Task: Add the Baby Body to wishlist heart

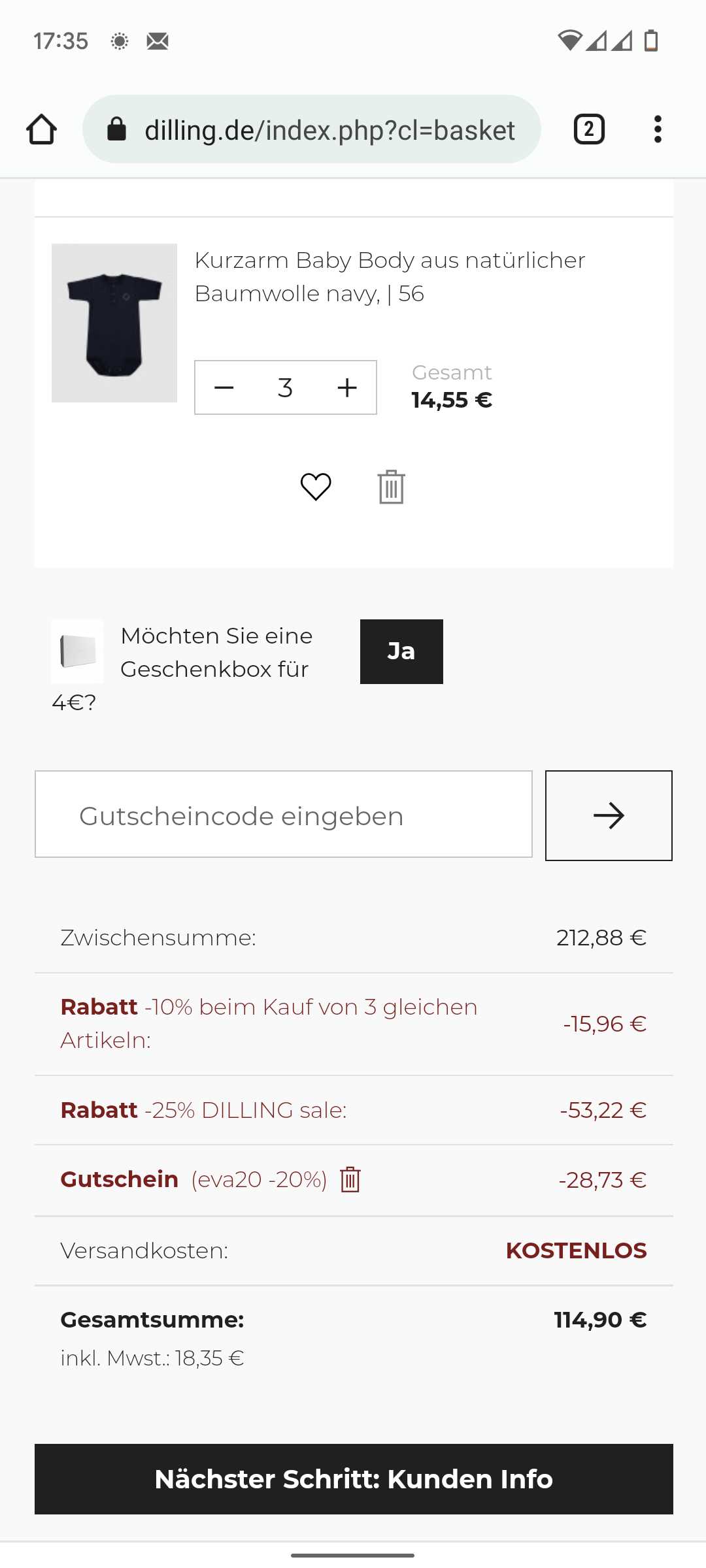Action: point(316,487)
